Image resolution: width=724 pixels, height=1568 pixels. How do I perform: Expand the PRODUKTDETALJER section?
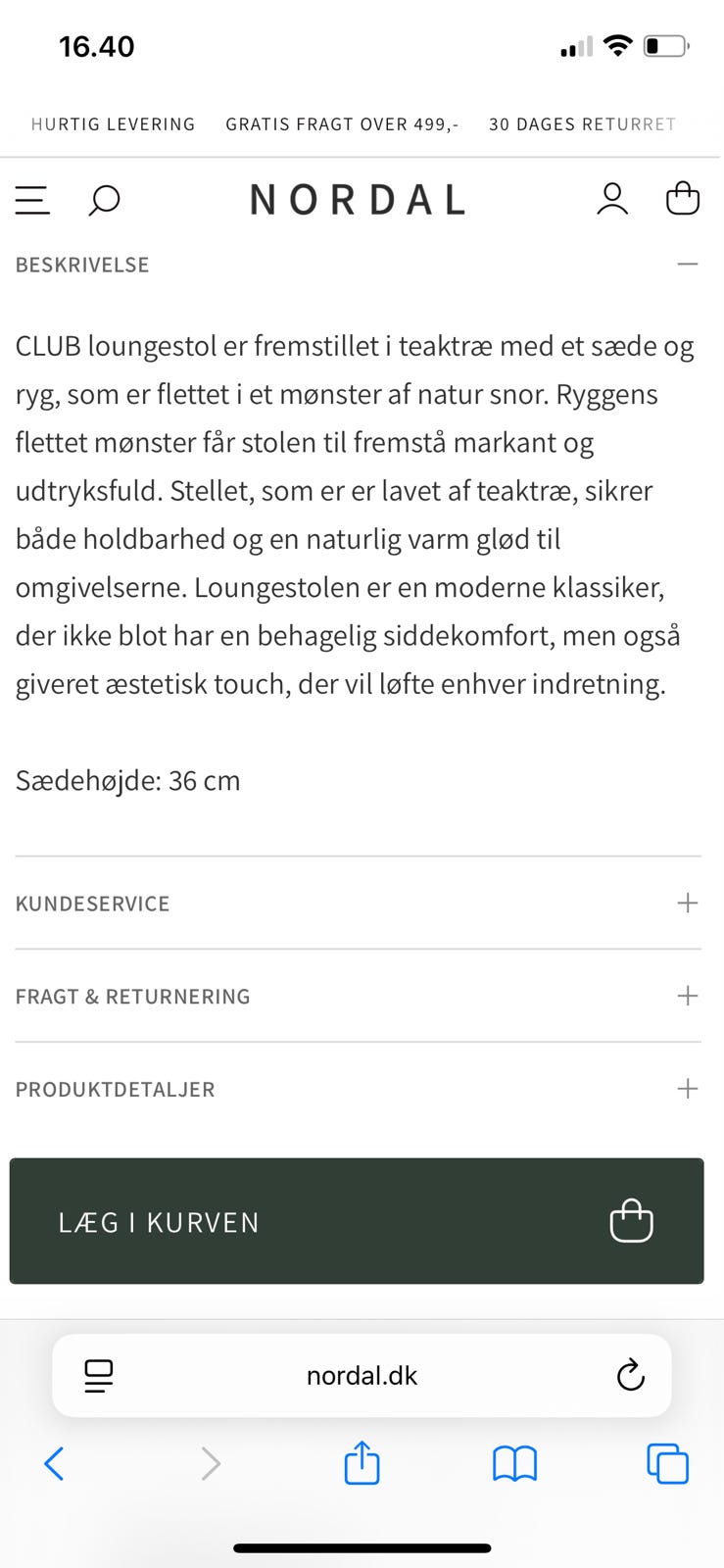tap(688, 1088)
